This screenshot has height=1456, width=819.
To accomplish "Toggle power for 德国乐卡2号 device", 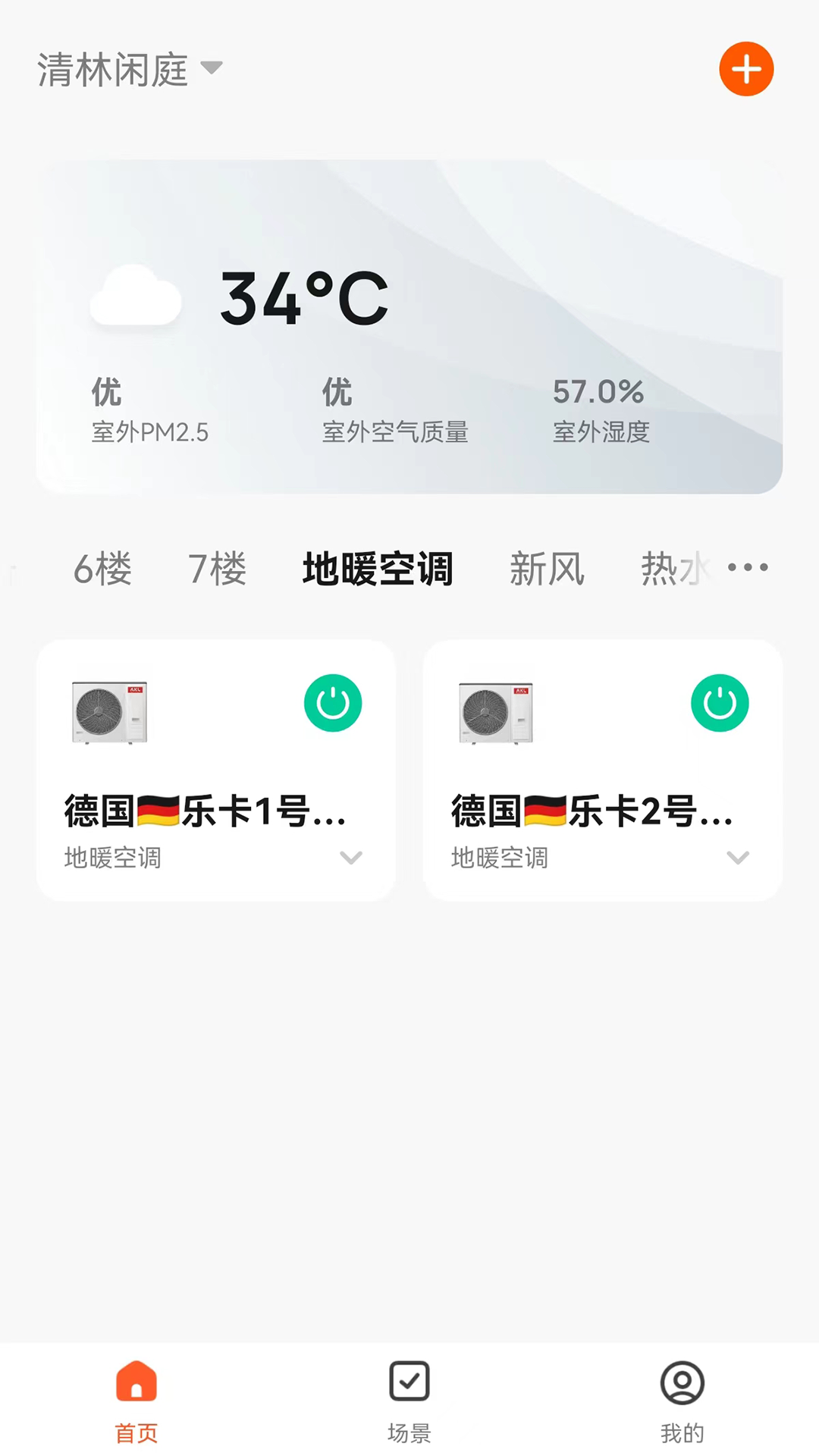I will [x=720, y=703].
